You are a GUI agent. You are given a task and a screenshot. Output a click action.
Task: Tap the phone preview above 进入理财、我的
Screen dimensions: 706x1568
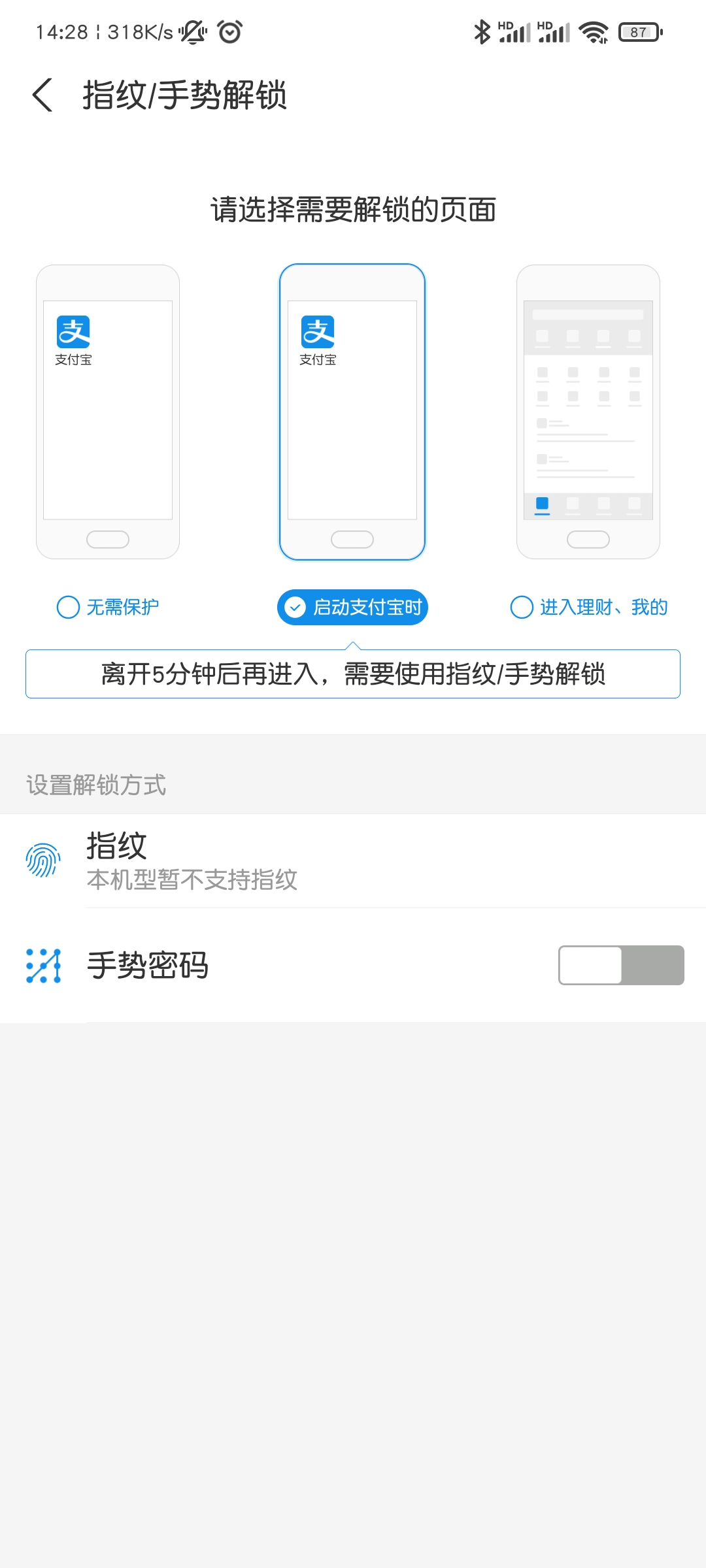coord(588,412)
